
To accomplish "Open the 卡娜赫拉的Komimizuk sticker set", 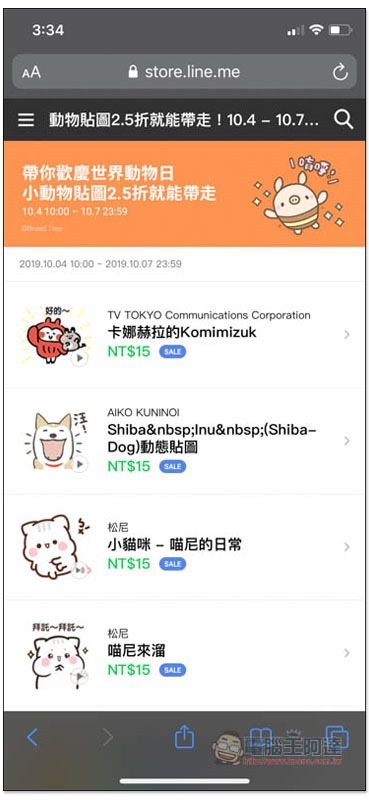I will [x=184, y=335].
